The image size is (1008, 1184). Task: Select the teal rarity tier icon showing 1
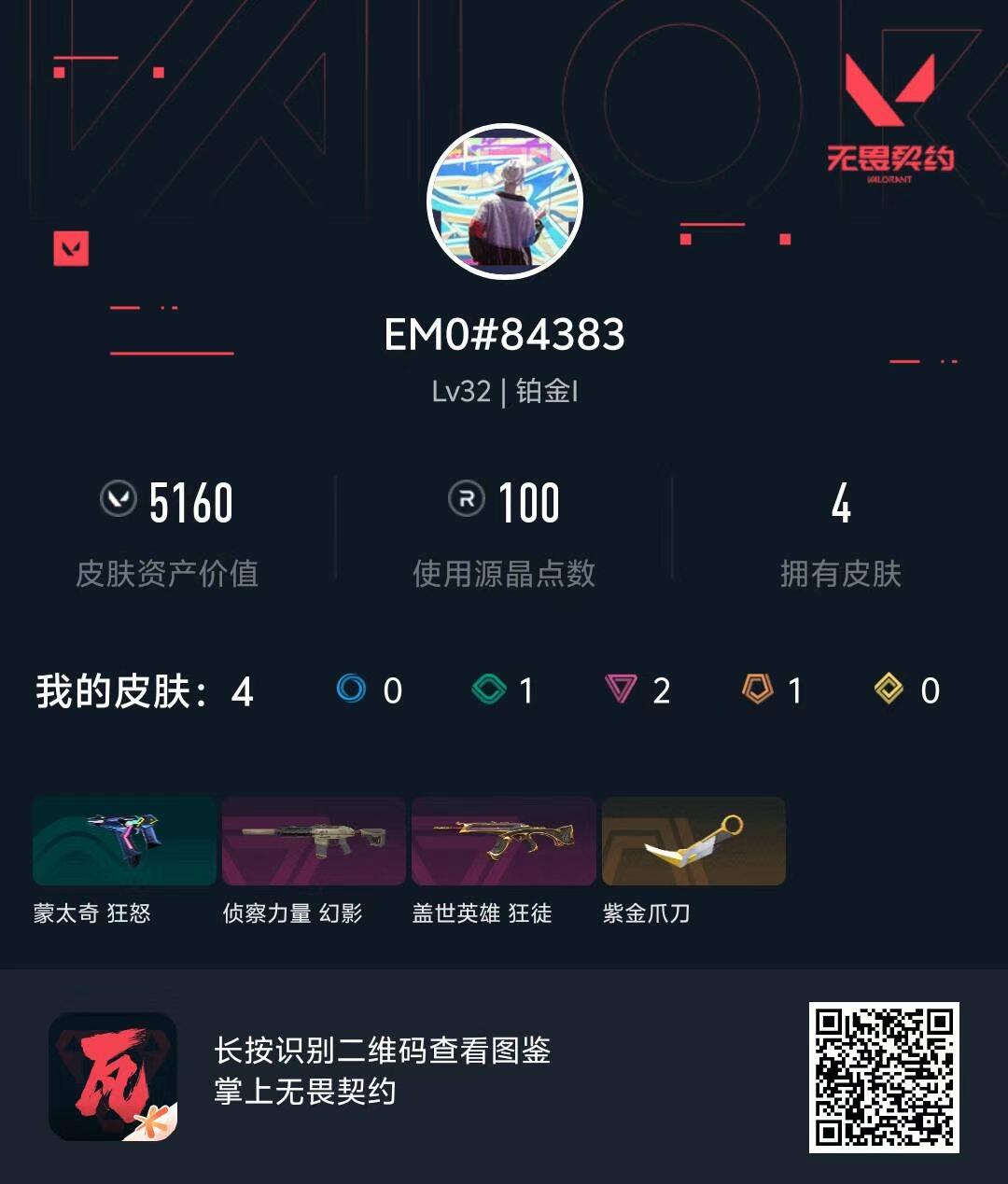[x=488, y=690]
